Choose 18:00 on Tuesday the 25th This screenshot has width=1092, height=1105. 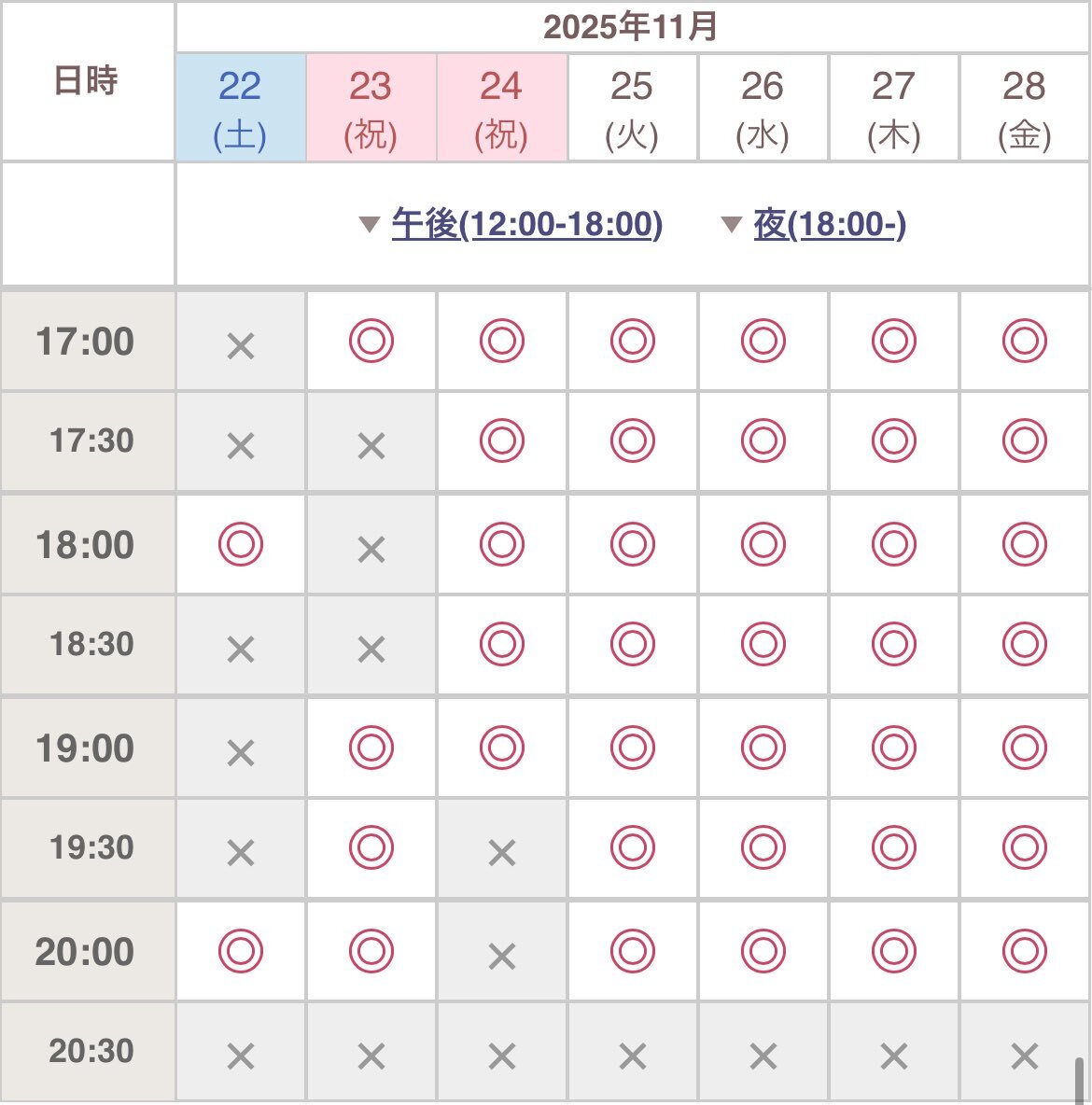coord(633,544)
